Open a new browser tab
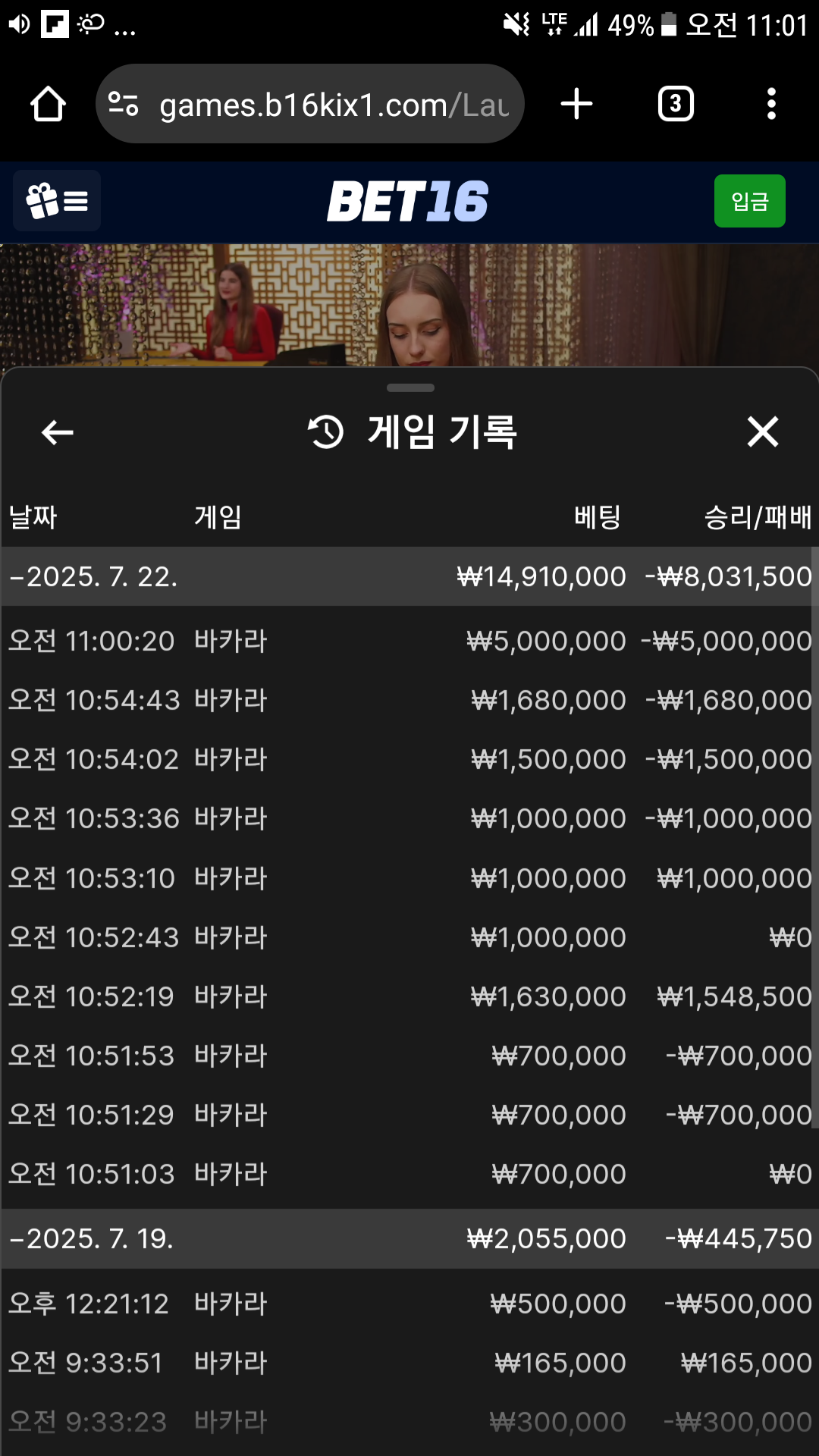This screenshot has width=819, height=1456. (x=576, y=104)
